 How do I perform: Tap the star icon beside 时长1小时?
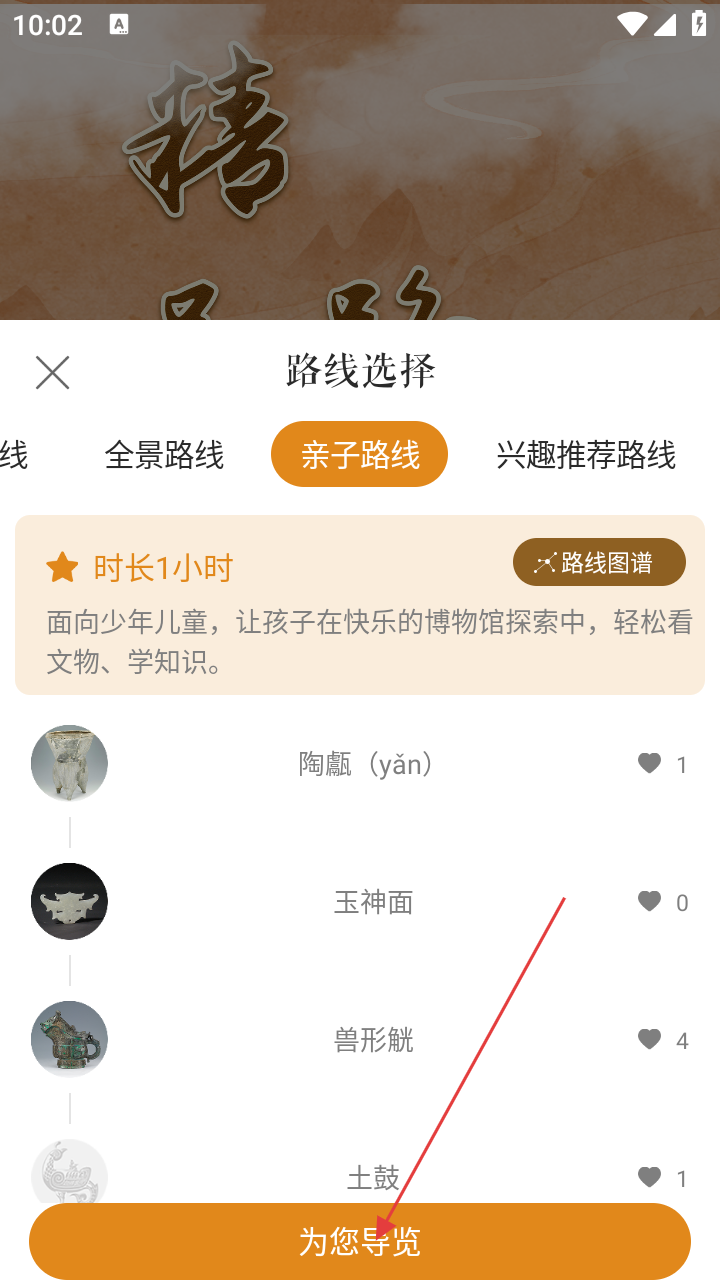pos(63,567)
